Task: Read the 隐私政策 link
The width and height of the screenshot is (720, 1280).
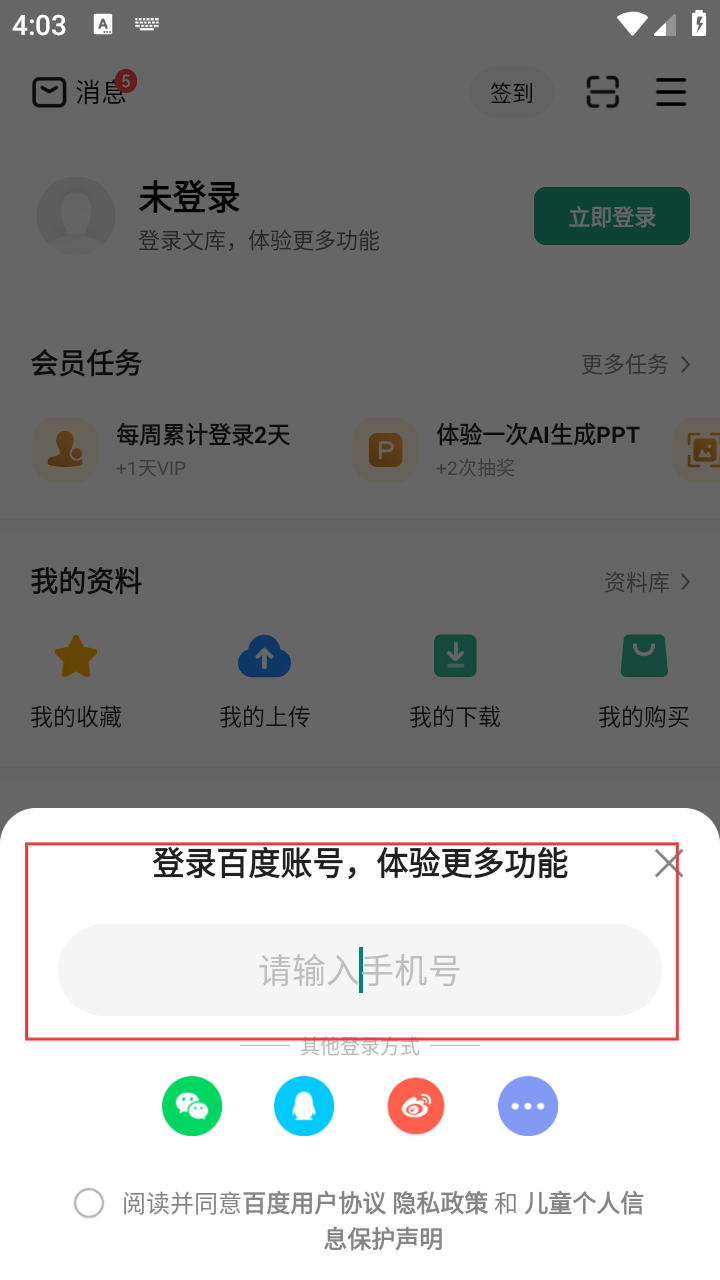Action: point(440,1203)
